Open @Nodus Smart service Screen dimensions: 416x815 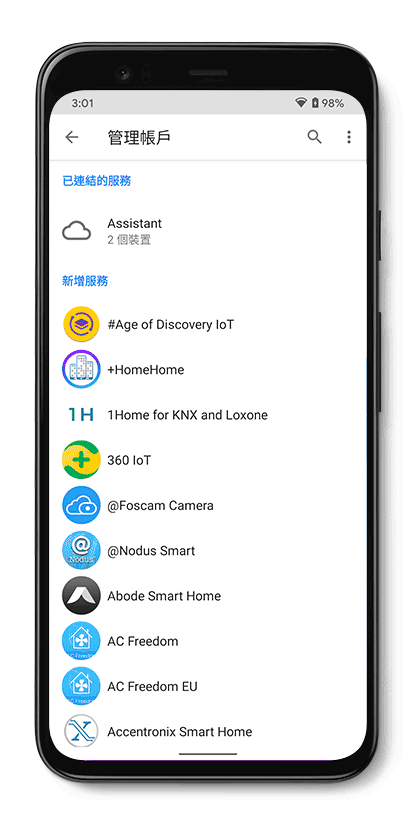point(208,550)
